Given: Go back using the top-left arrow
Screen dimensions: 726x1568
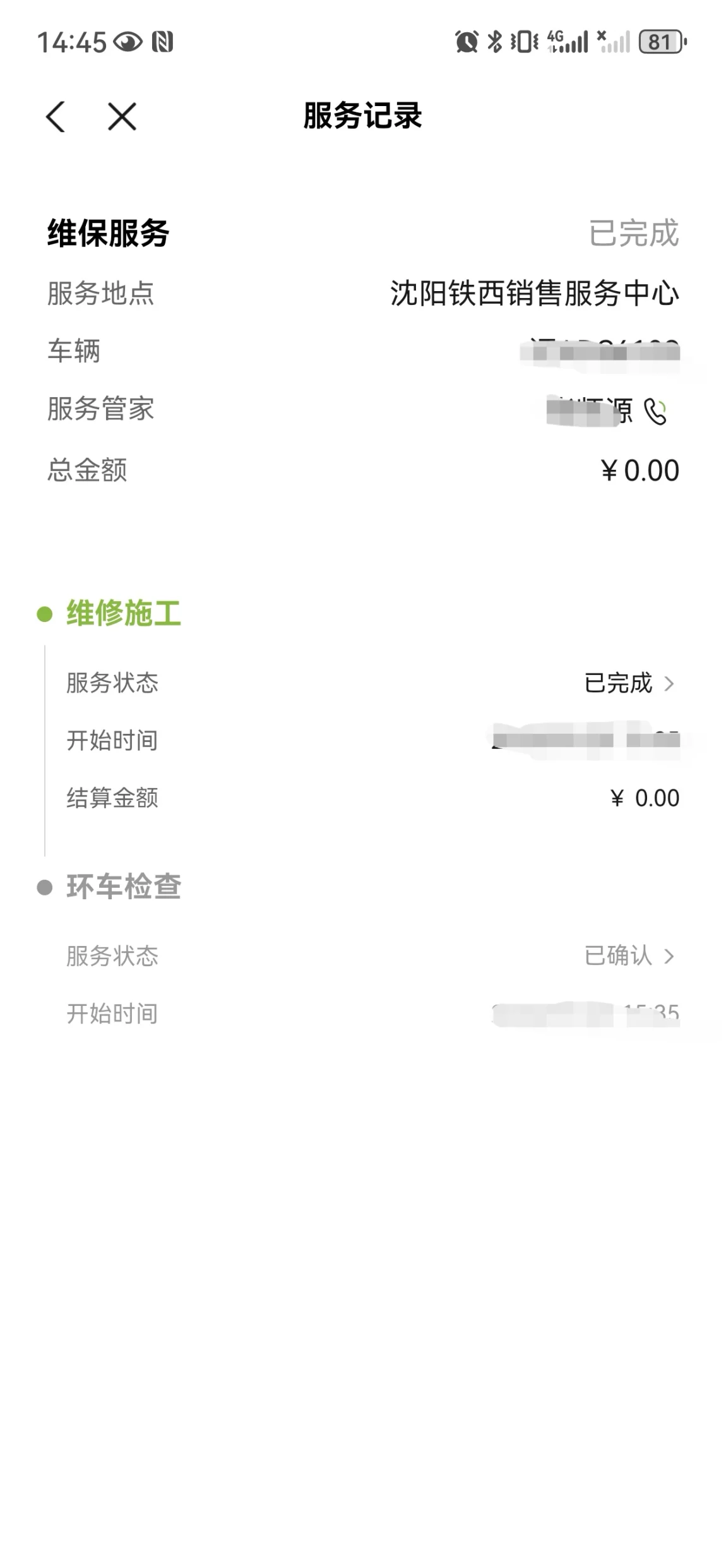Looking at the screenshot, I should click(56, 117).
